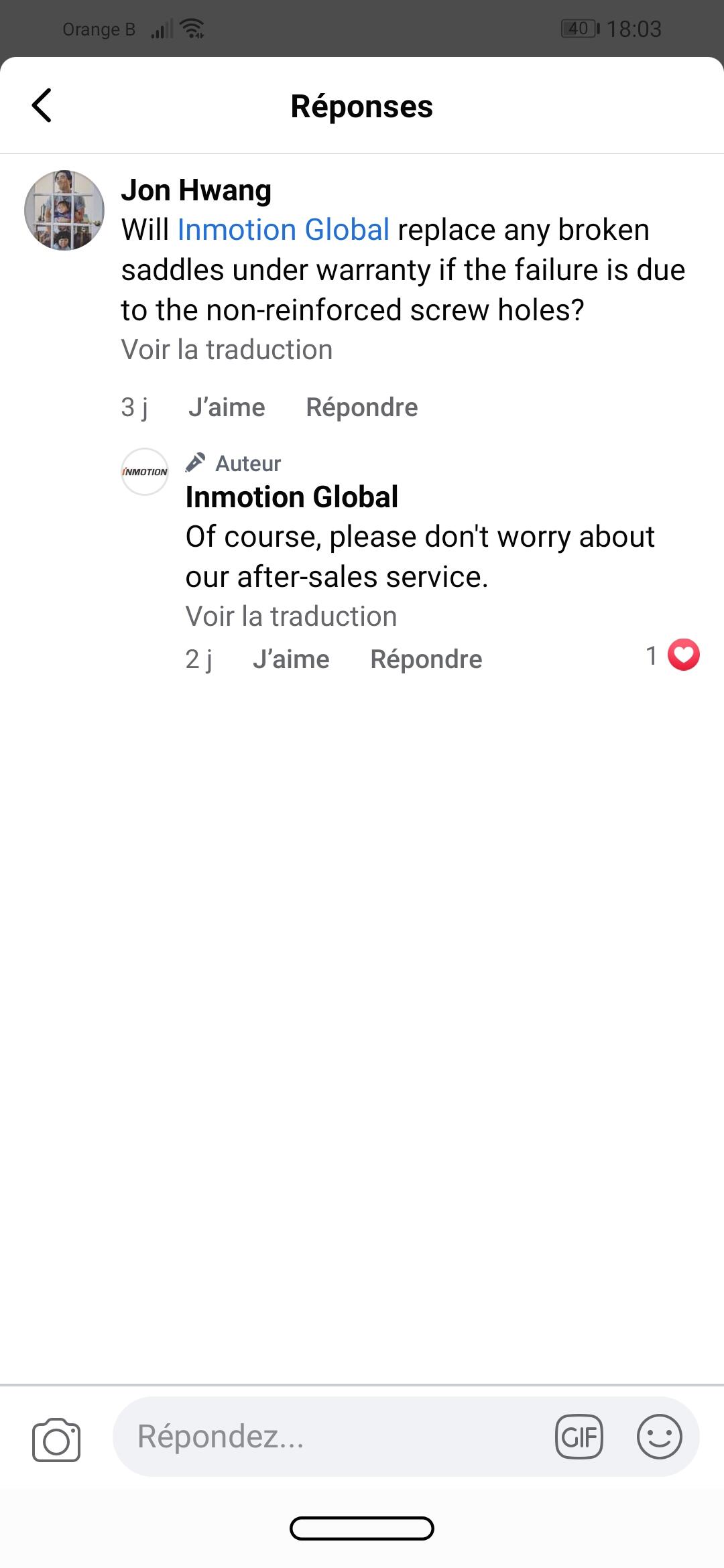Go back using the arrow beside Réponses
This screenshot has width=724, height=1568.
(x=42, y=106)
